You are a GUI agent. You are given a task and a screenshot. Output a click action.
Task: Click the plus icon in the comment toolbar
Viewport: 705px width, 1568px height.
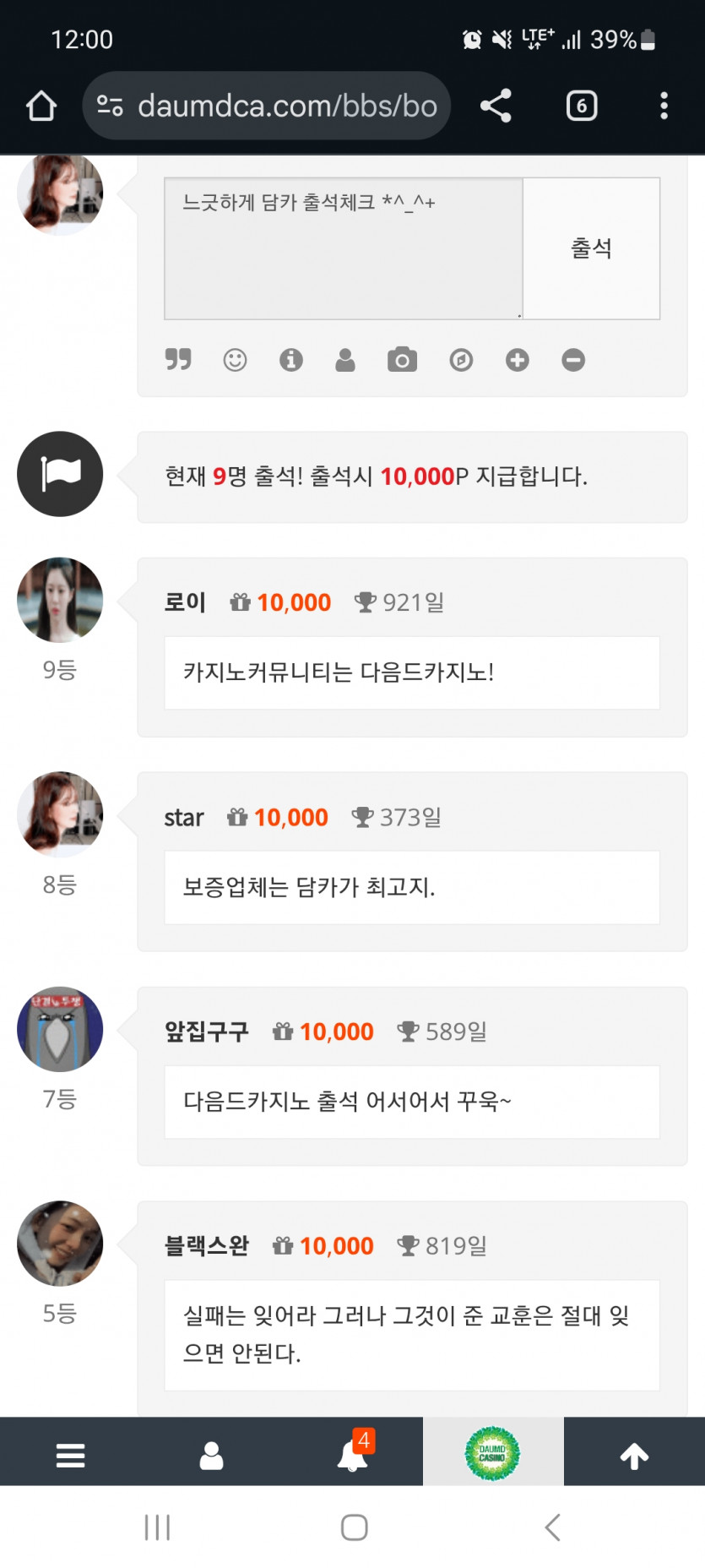coord(517,359)
